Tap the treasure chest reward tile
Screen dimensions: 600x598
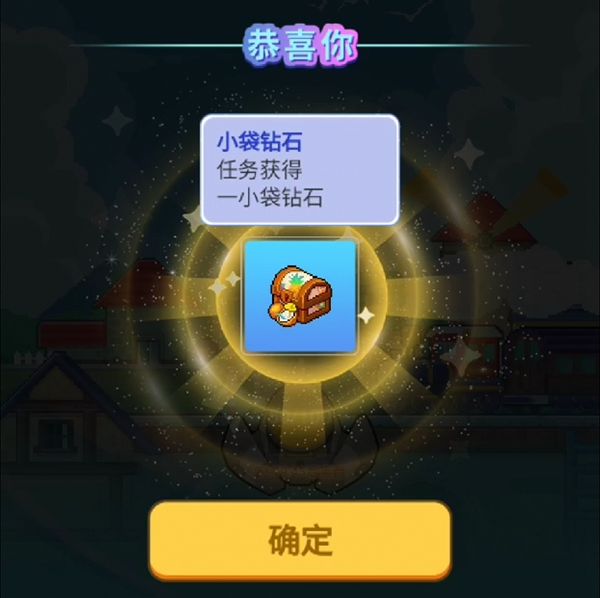[299, 295]
